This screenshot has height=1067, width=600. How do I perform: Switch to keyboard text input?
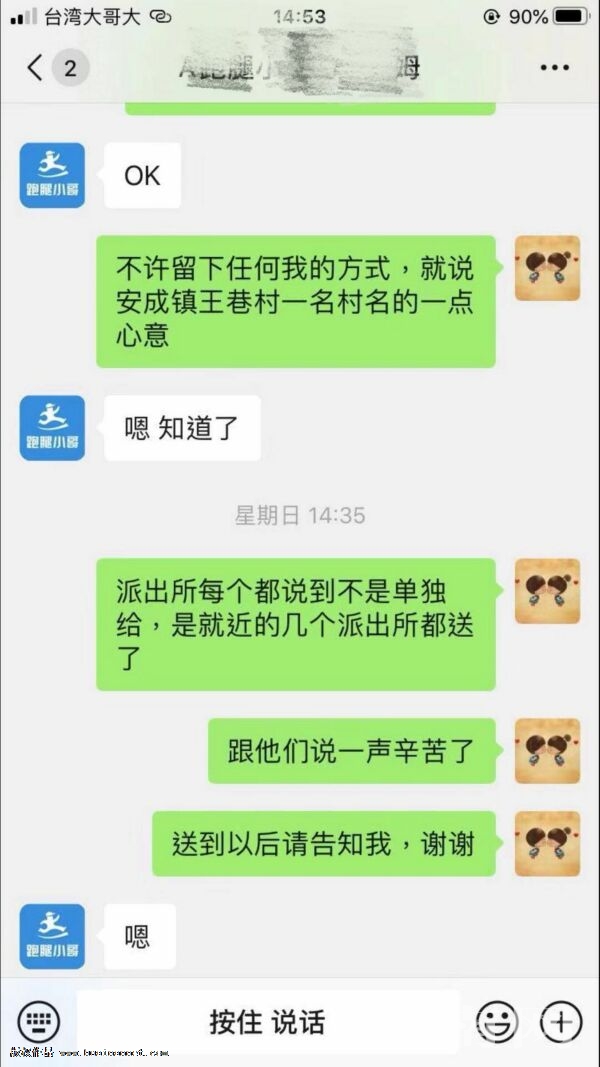[x=38, y=1021]
